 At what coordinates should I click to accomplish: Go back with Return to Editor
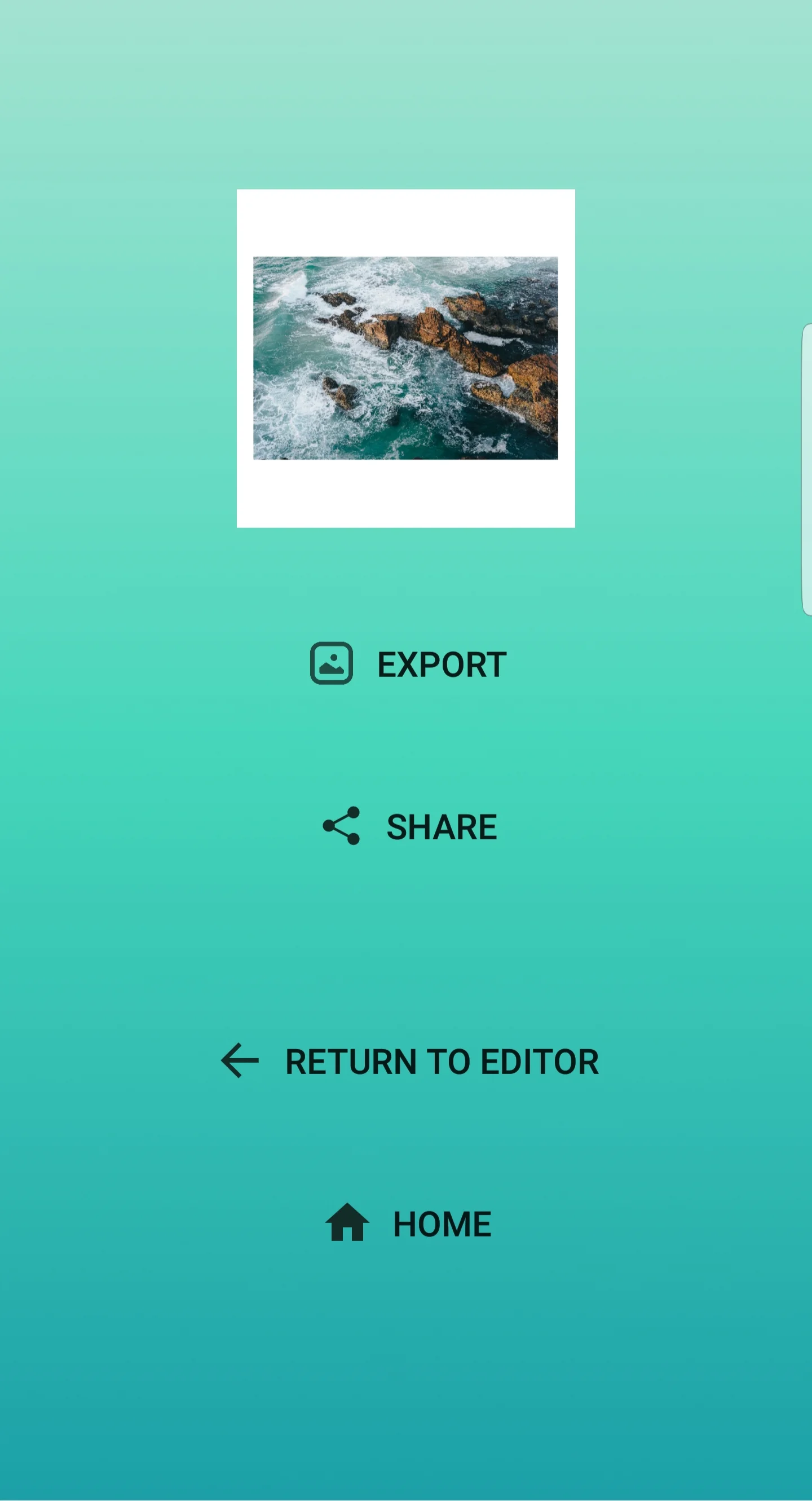(409, 1061)
